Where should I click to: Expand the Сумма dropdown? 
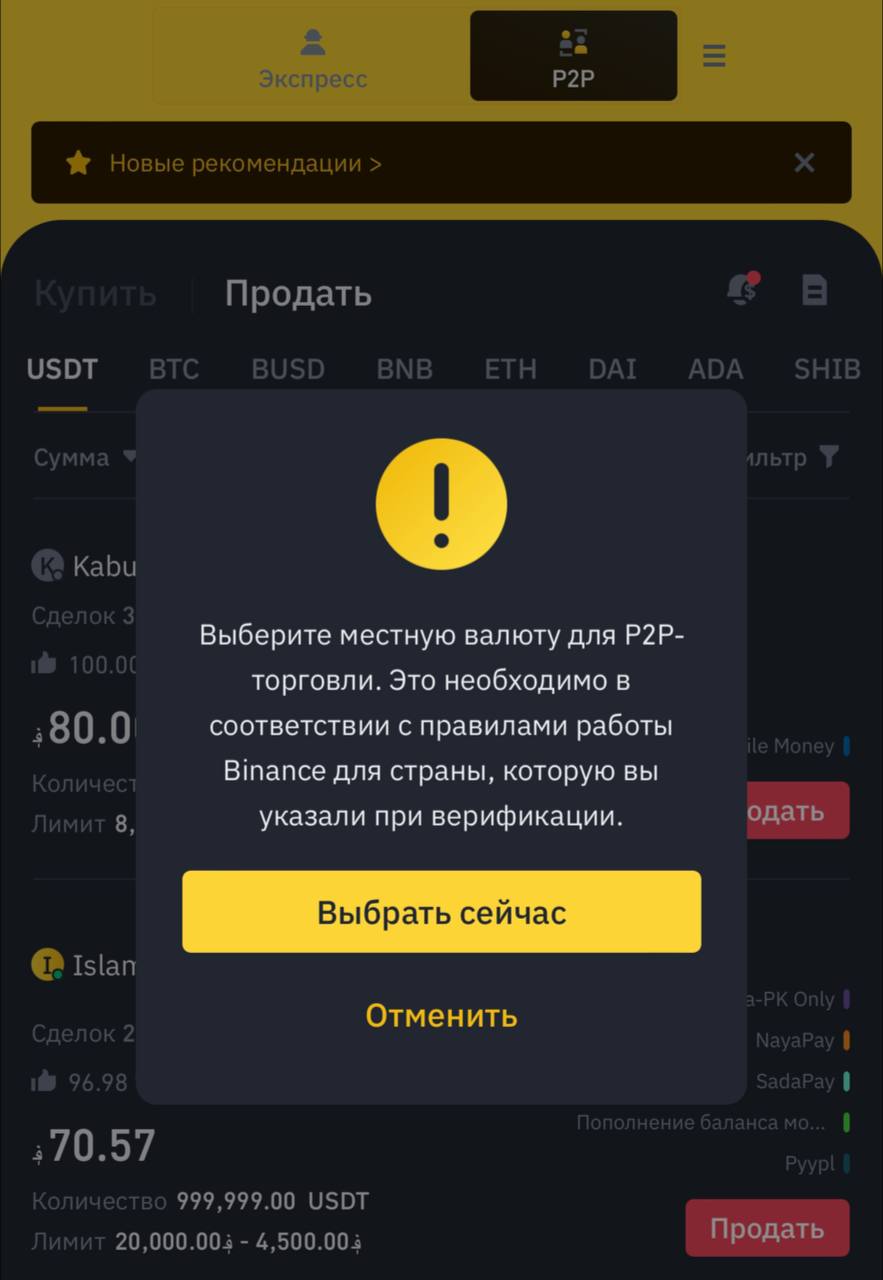pyautogui.click(x=84, y=458)
